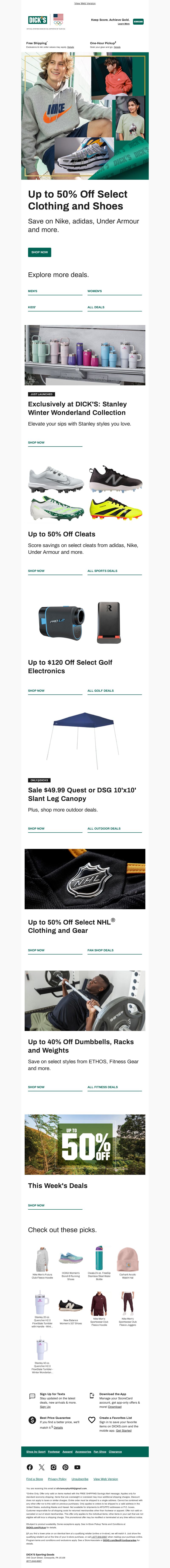
Task: Open the View Web Version link at top
Action: coord(85,3)
